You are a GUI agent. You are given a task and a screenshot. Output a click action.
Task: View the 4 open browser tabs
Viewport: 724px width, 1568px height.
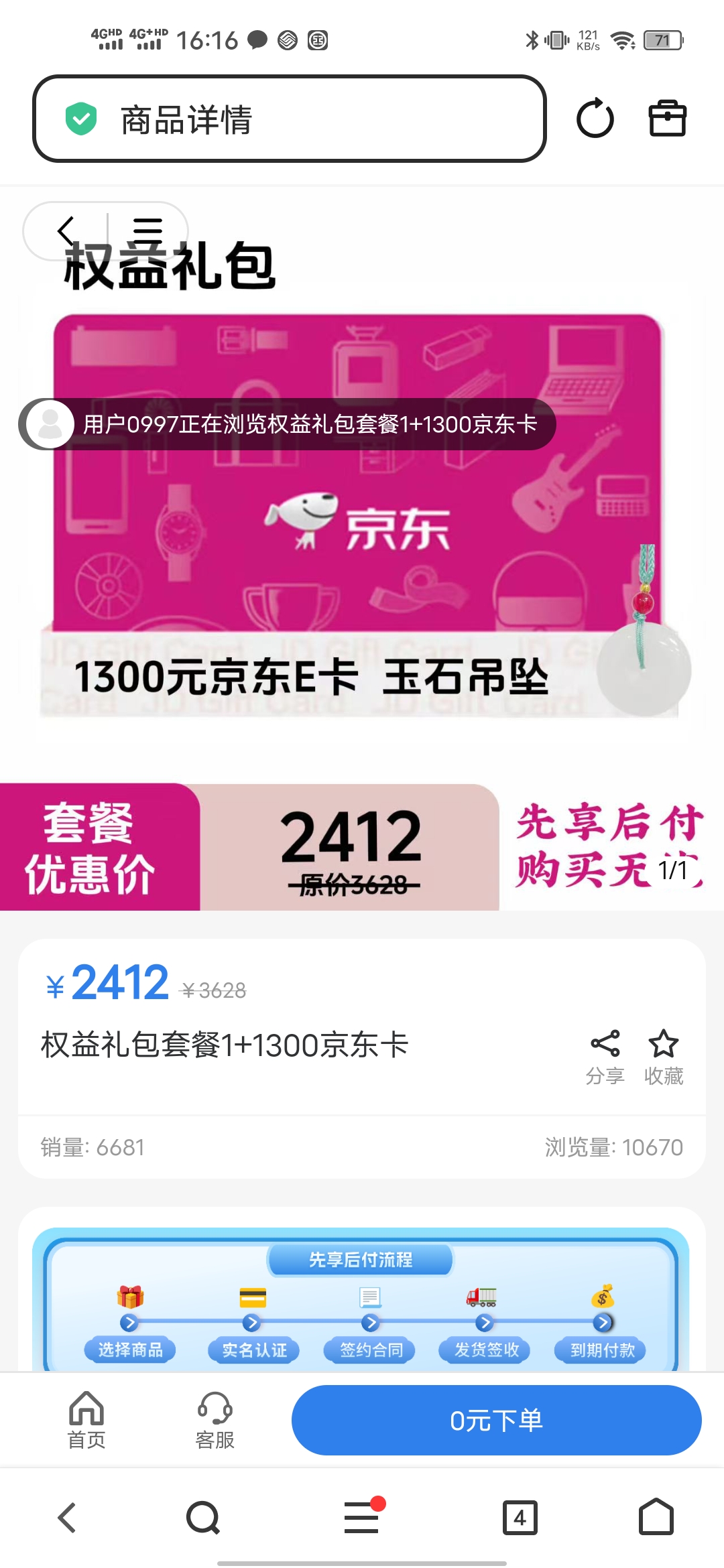(x=520, y=1518)
